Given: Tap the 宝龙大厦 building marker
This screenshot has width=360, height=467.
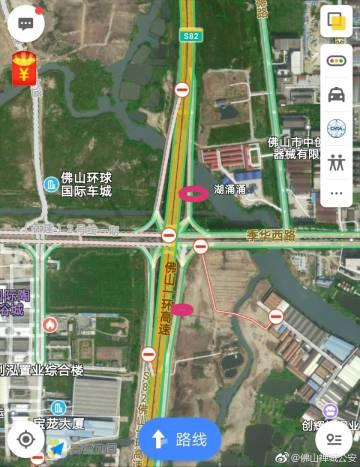Looking at the screenshot, I should point(59,408).
